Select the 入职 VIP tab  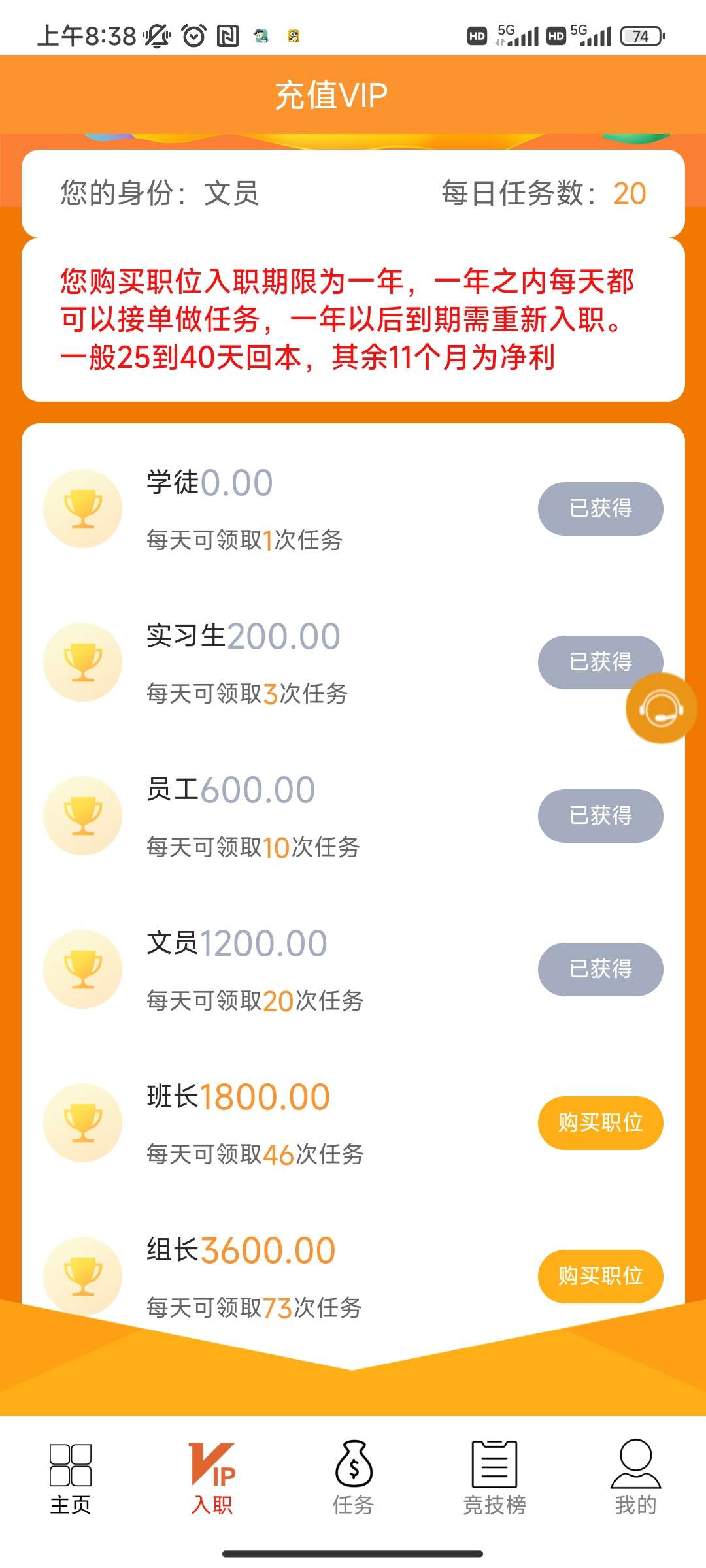[212, 1478]
